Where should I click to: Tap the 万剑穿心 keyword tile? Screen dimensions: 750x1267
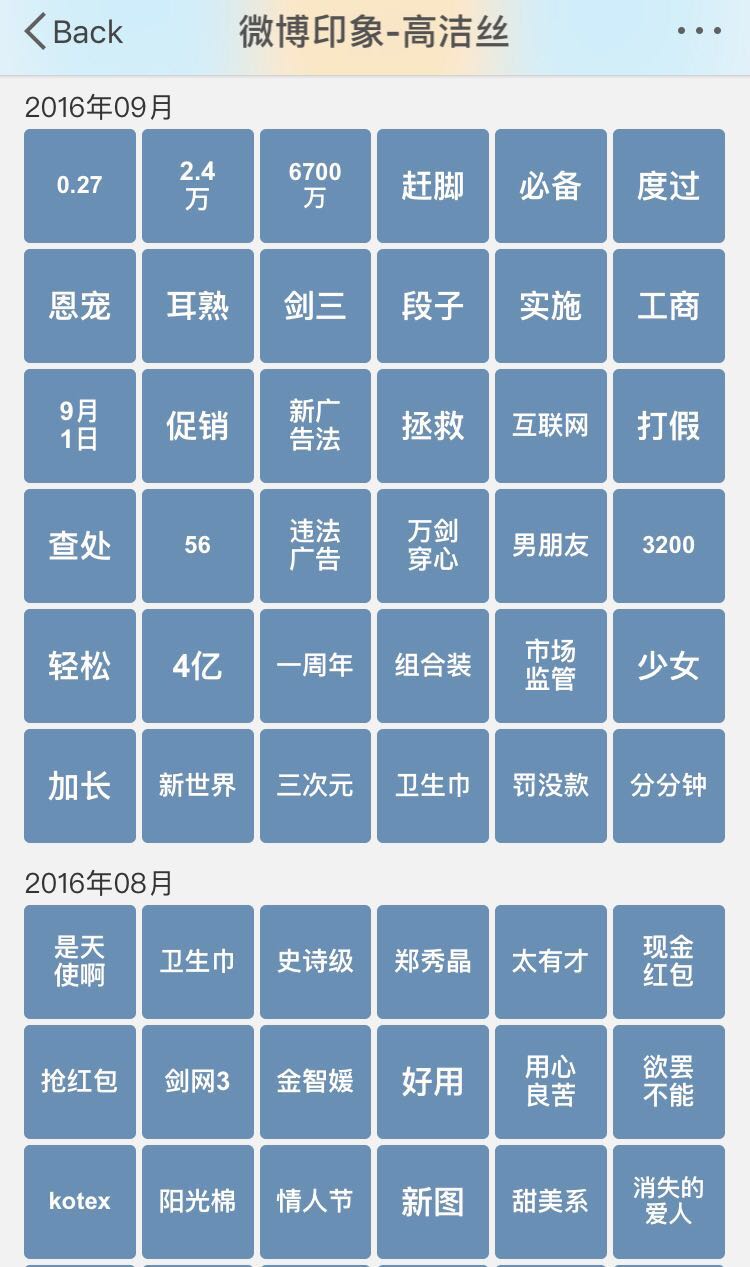pyautogui.click(x=433, y=546)
